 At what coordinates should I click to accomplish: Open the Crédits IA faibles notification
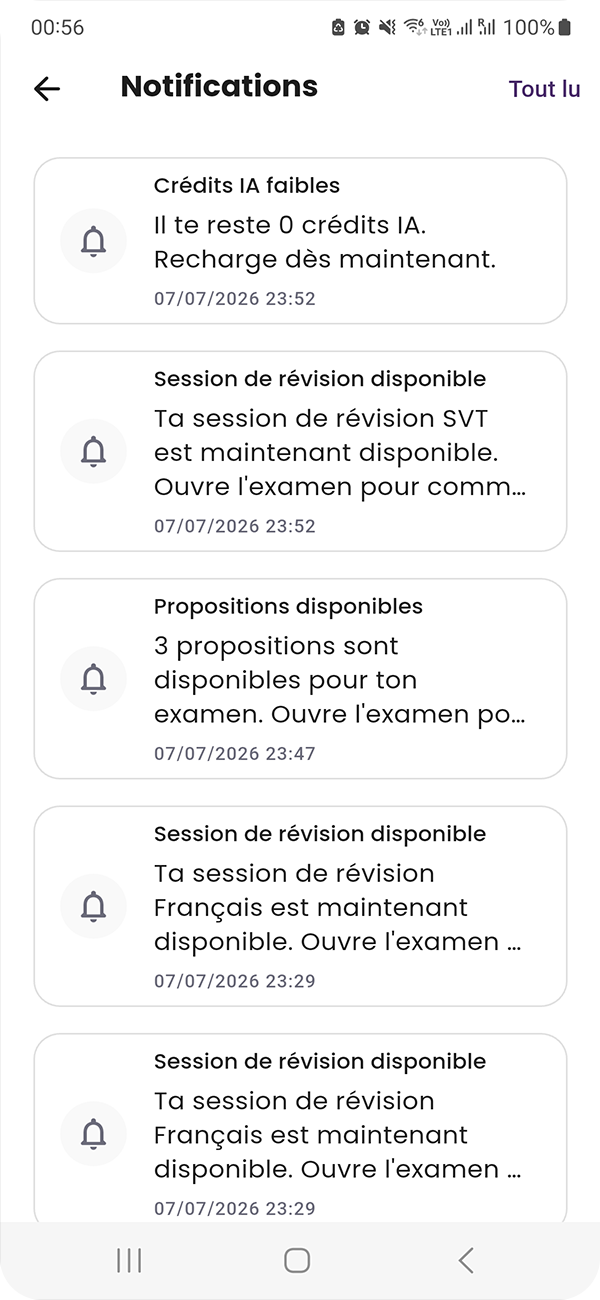pos(300,241)
